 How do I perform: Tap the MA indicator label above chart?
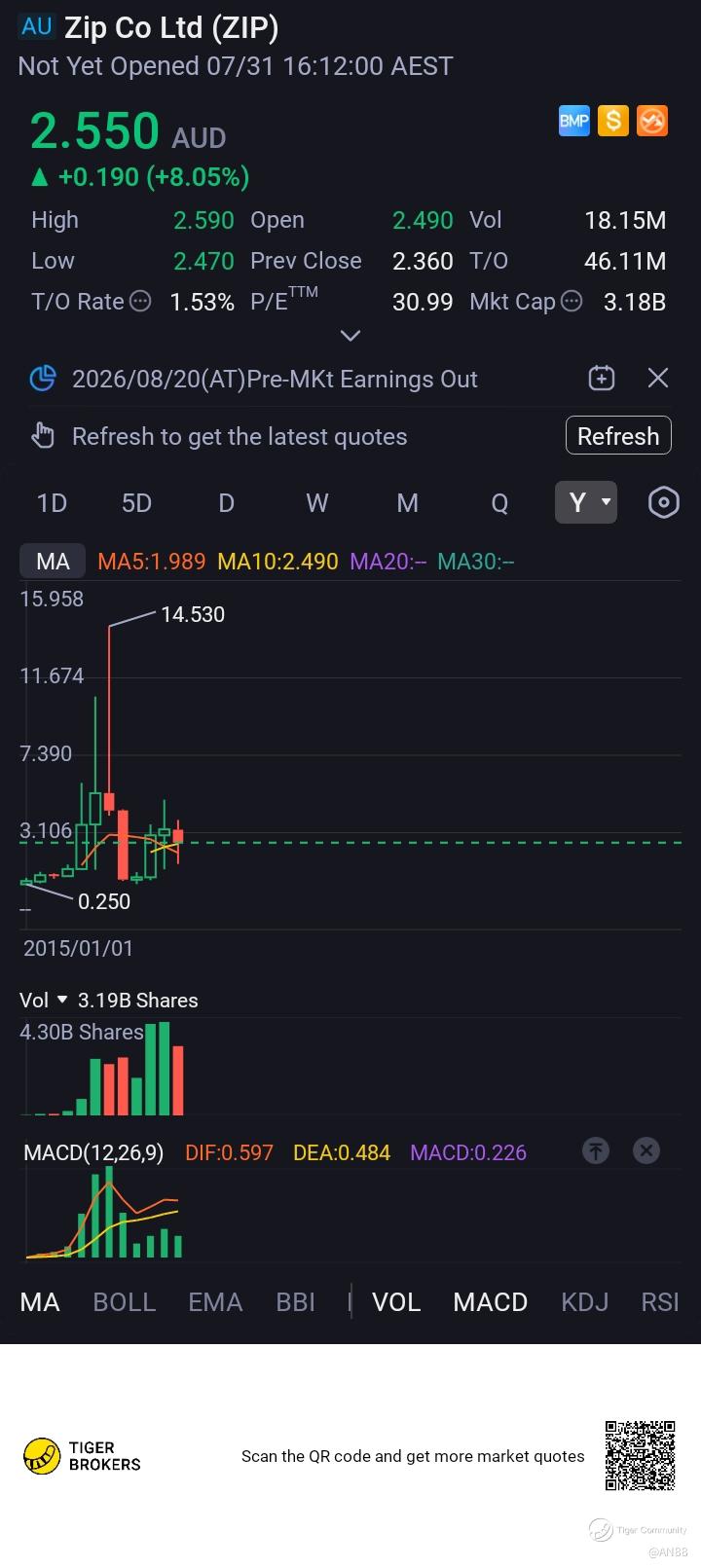point(54,562)
